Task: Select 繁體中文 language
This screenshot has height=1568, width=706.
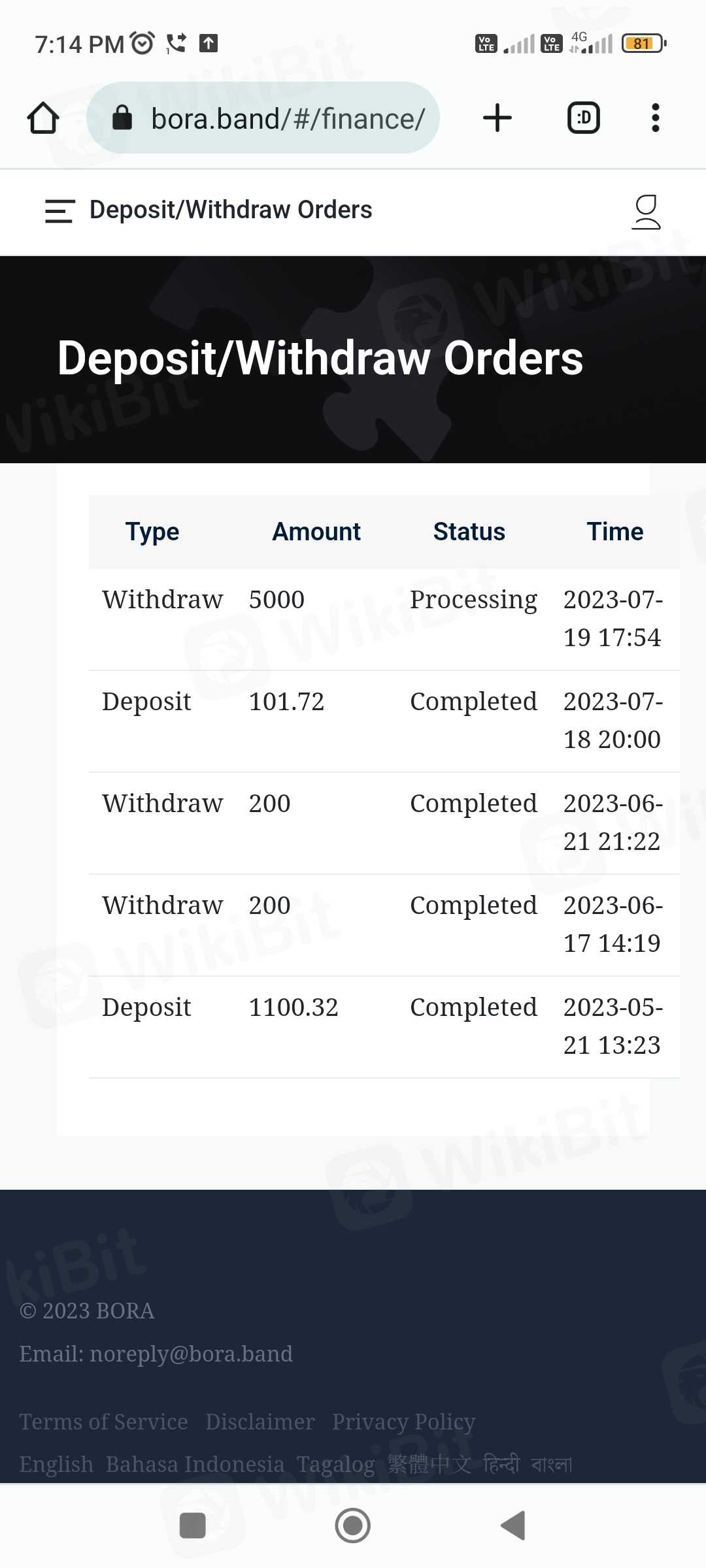Action: [x=429, y=1464]
